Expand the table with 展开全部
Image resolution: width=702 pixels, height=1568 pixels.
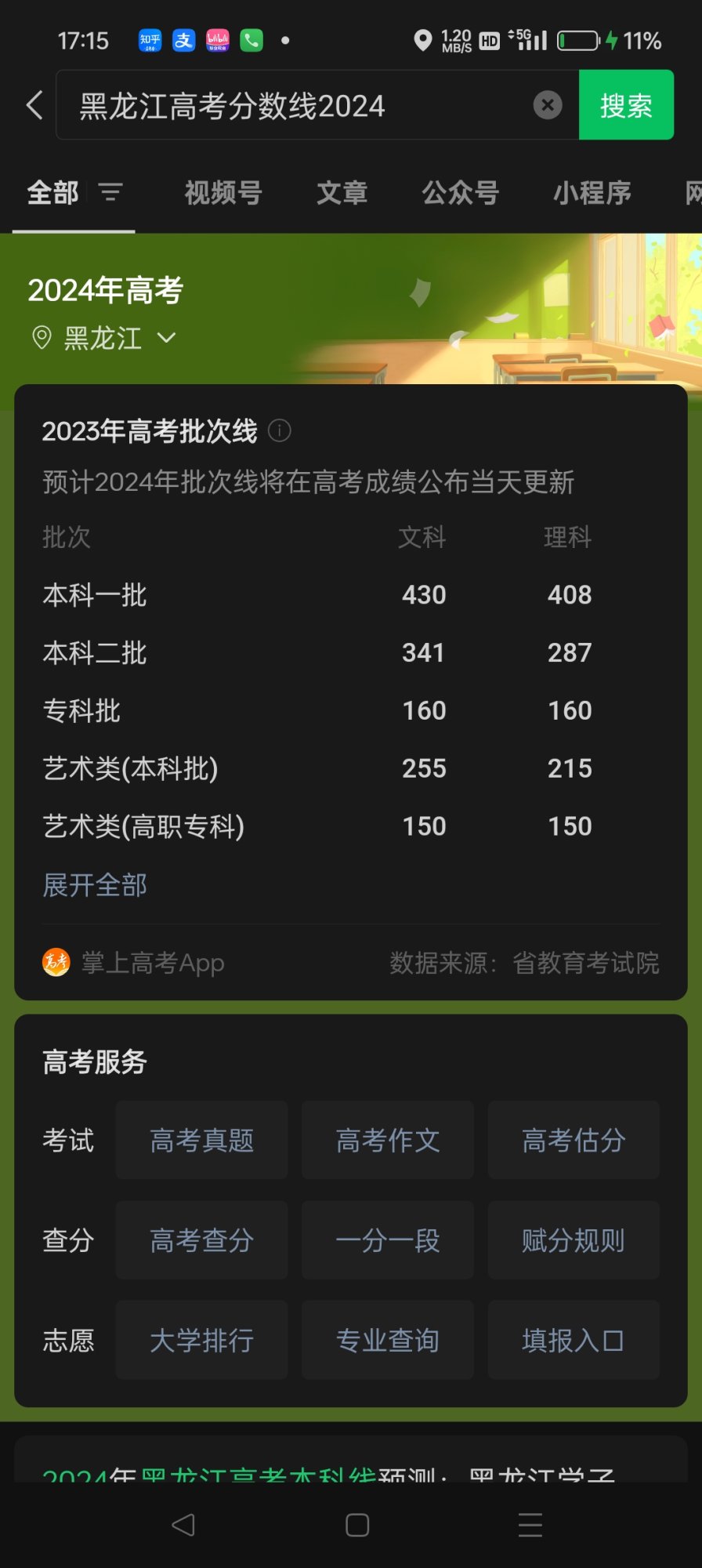point(95,885)
